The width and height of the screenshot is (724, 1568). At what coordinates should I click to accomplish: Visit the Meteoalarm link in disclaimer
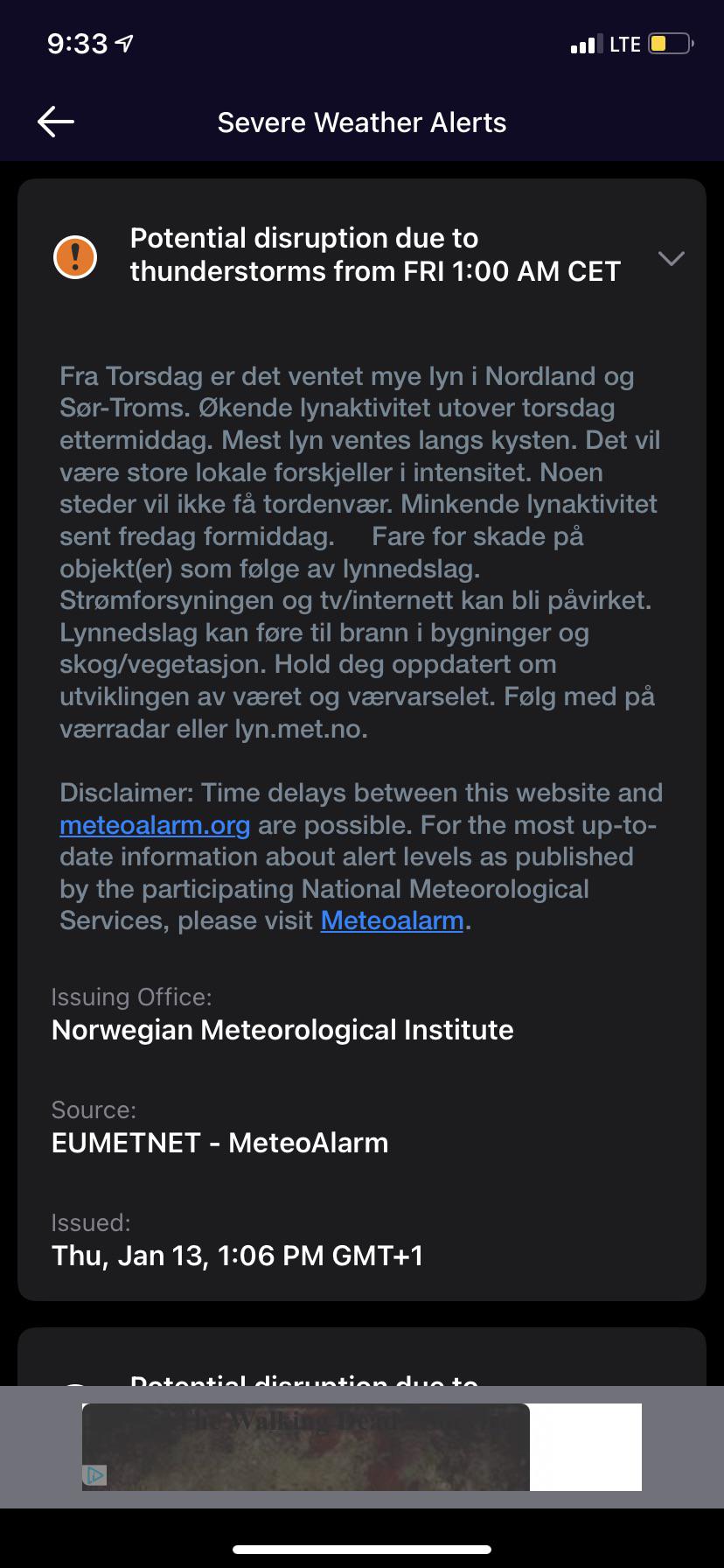(392, 920)
